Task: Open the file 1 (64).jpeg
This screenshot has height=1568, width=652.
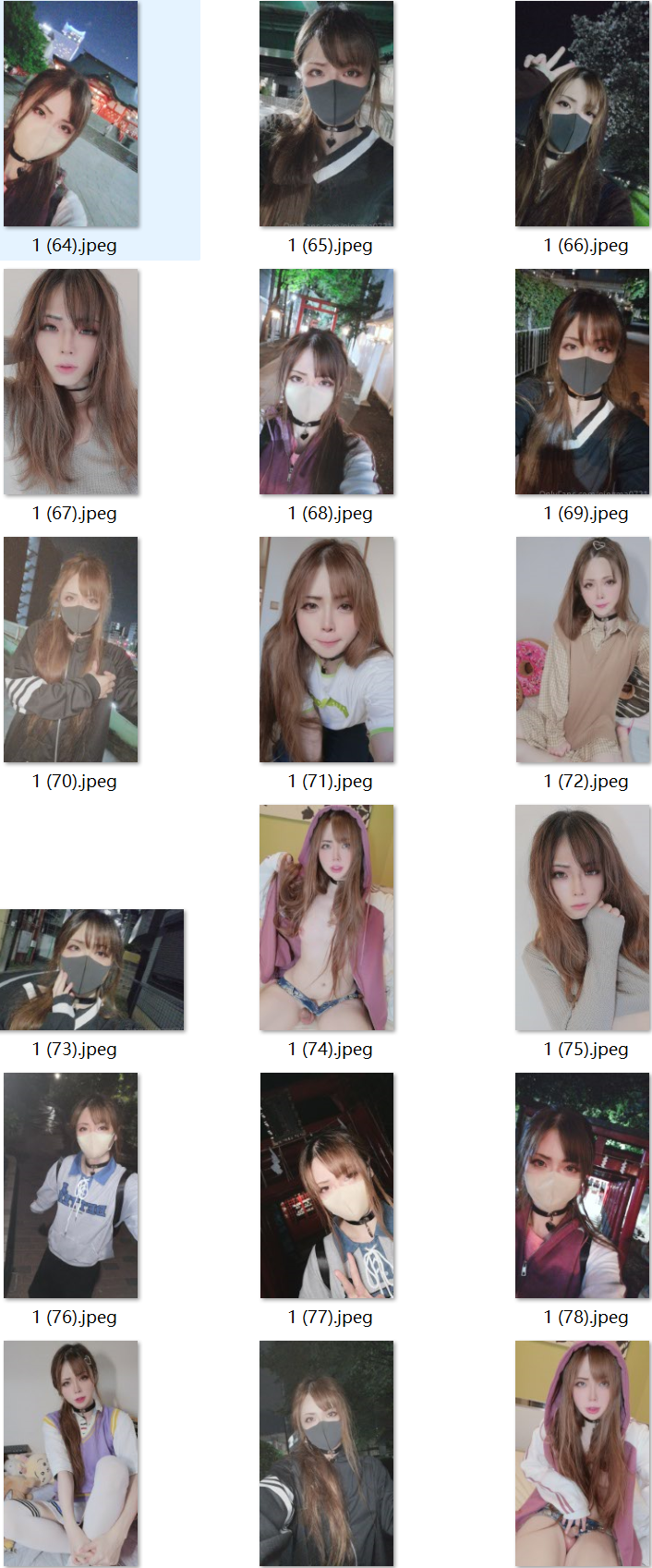Action: click(71, 114)
